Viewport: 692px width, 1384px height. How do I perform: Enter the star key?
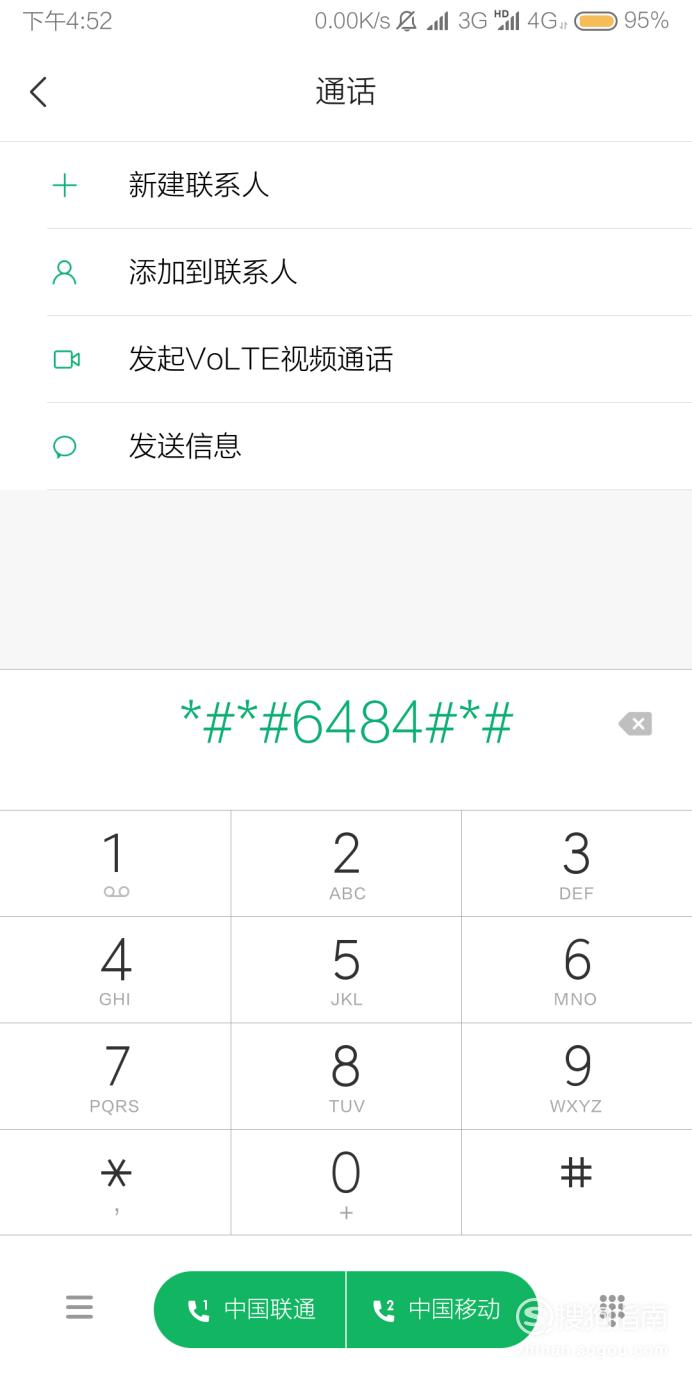[x=115, y=1183]
